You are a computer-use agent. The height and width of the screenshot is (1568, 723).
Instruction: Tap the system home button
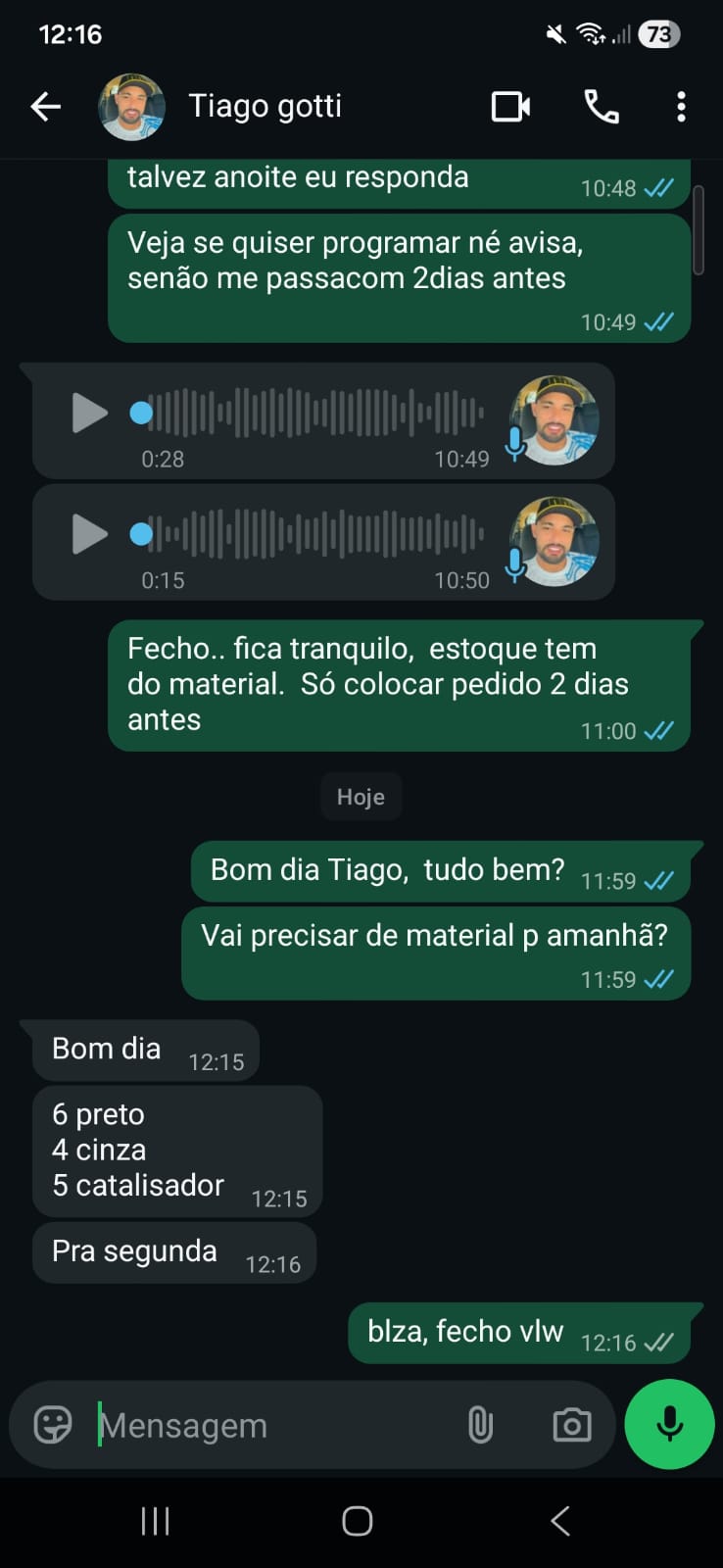click(x=358, y=1521)
